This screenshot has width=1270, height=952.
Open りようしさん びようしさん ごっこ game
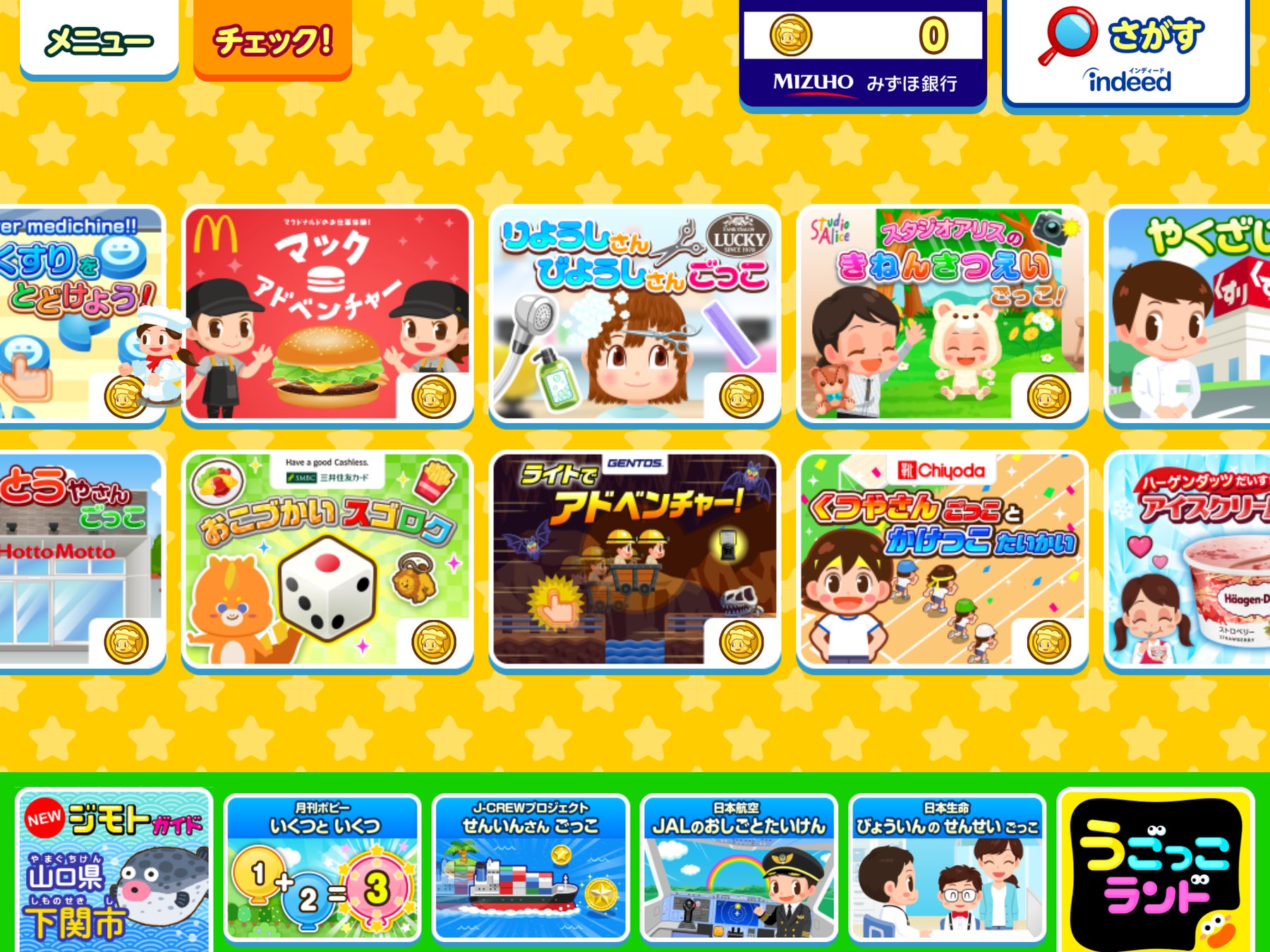click(634, 315)
